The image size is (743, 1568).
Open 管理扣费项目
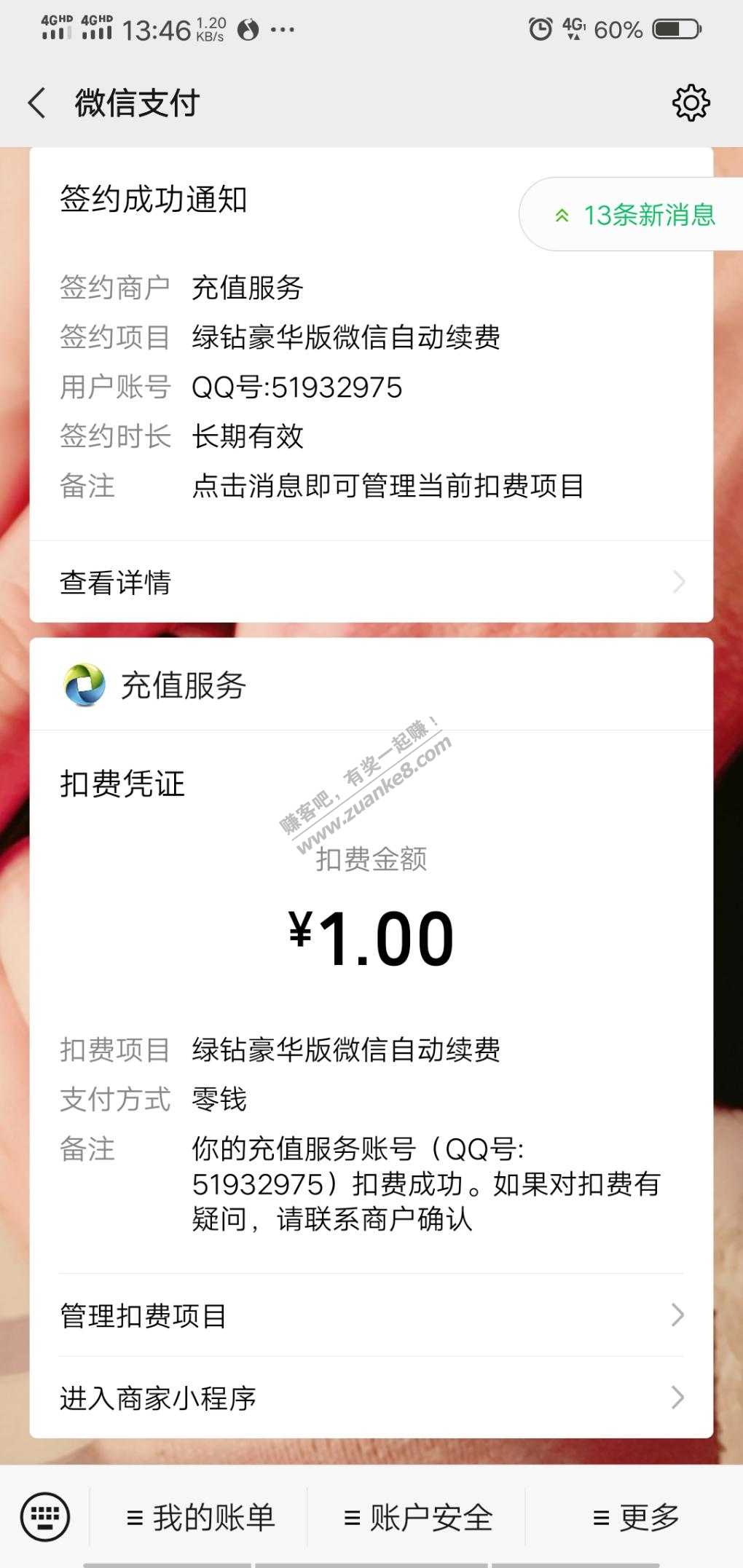[x=371, y=1315]
